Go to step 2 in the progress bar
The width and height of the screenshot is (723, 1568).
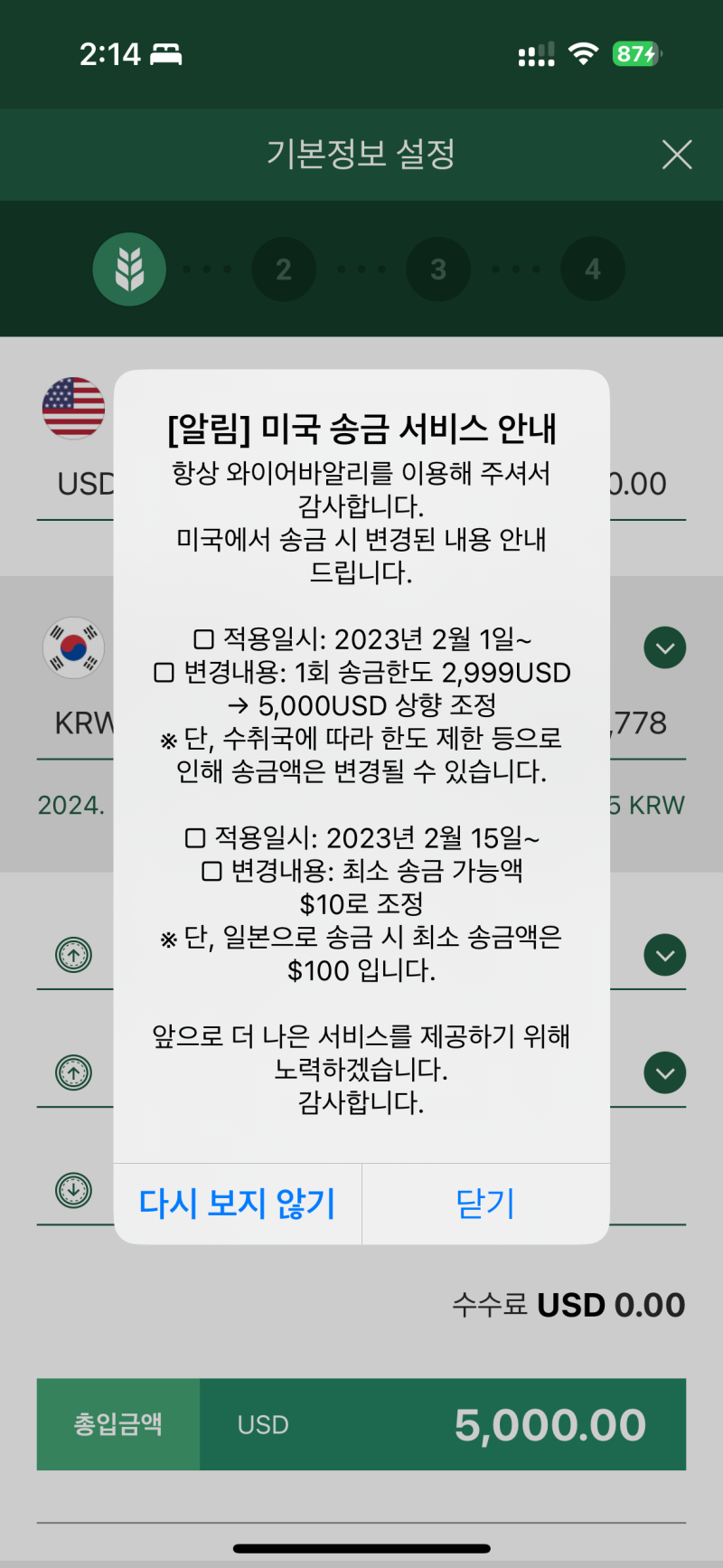(x=284, y=269)
